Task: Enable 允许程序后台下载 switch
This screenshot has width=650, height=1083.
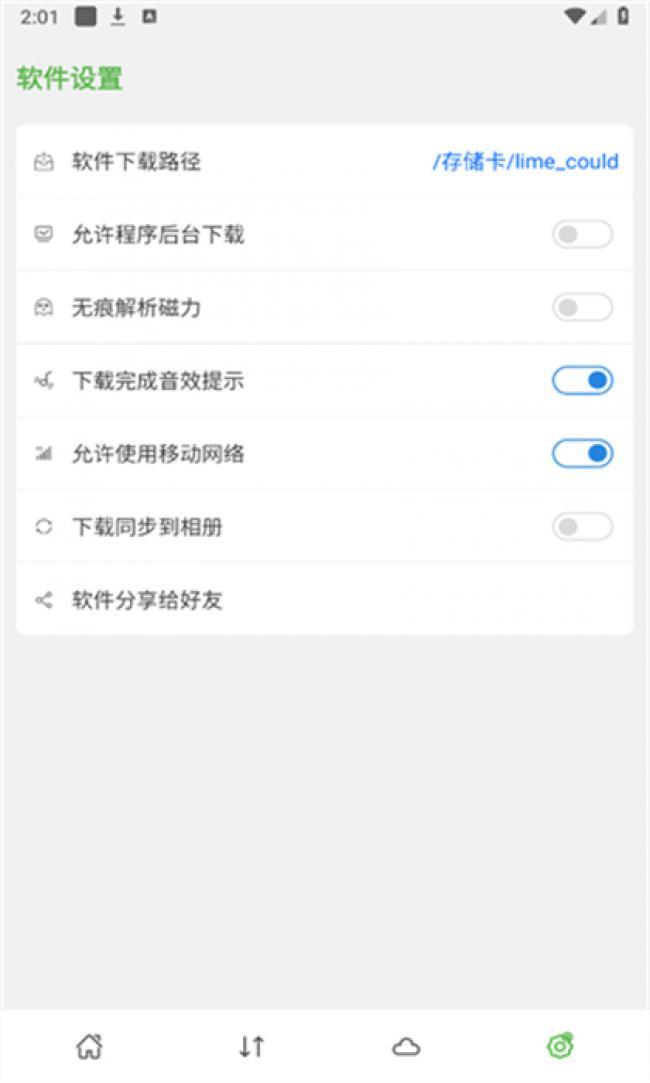Action: [x=582, y=235]
